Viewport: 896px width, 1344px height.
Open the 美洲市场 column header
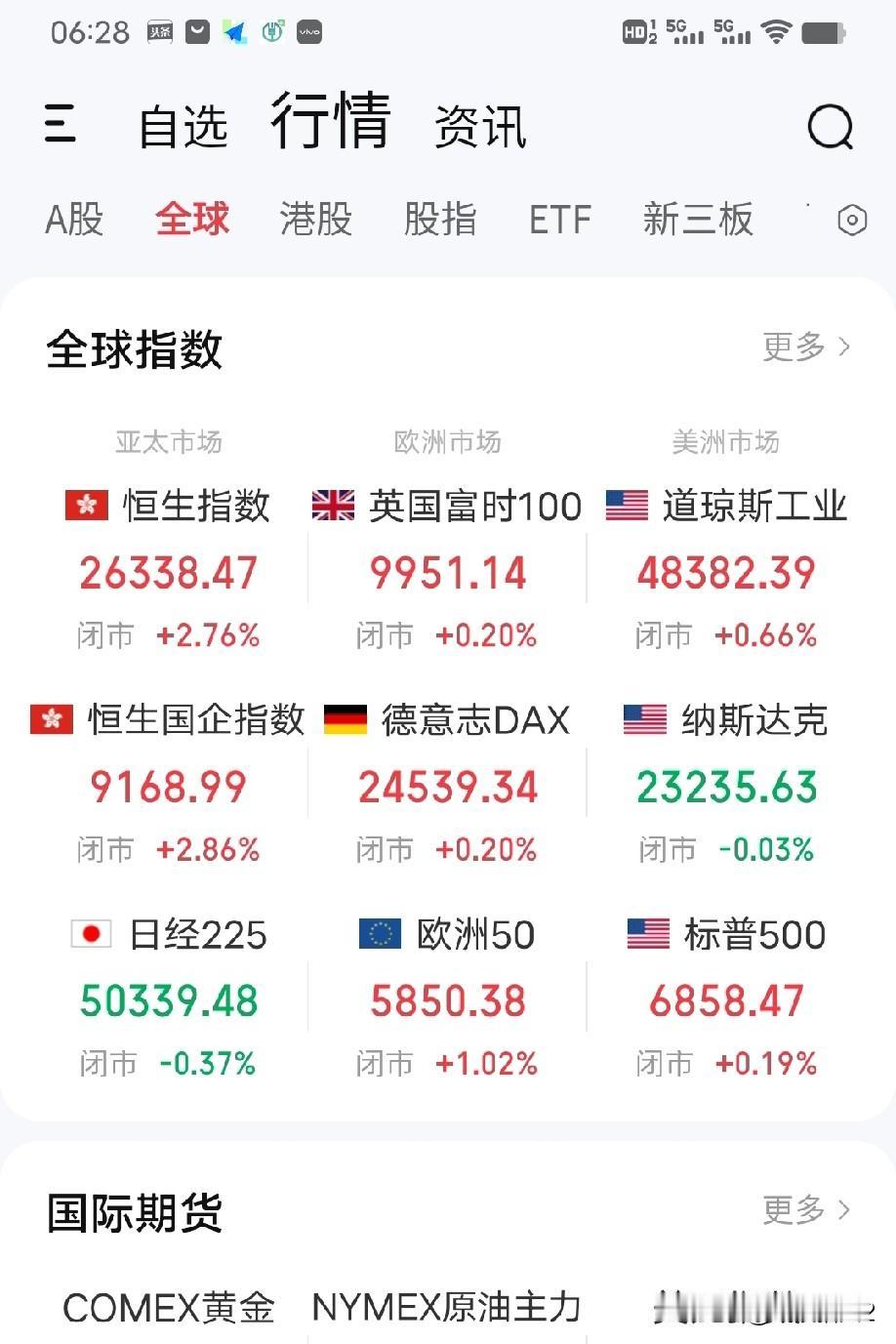coord(724,442)
